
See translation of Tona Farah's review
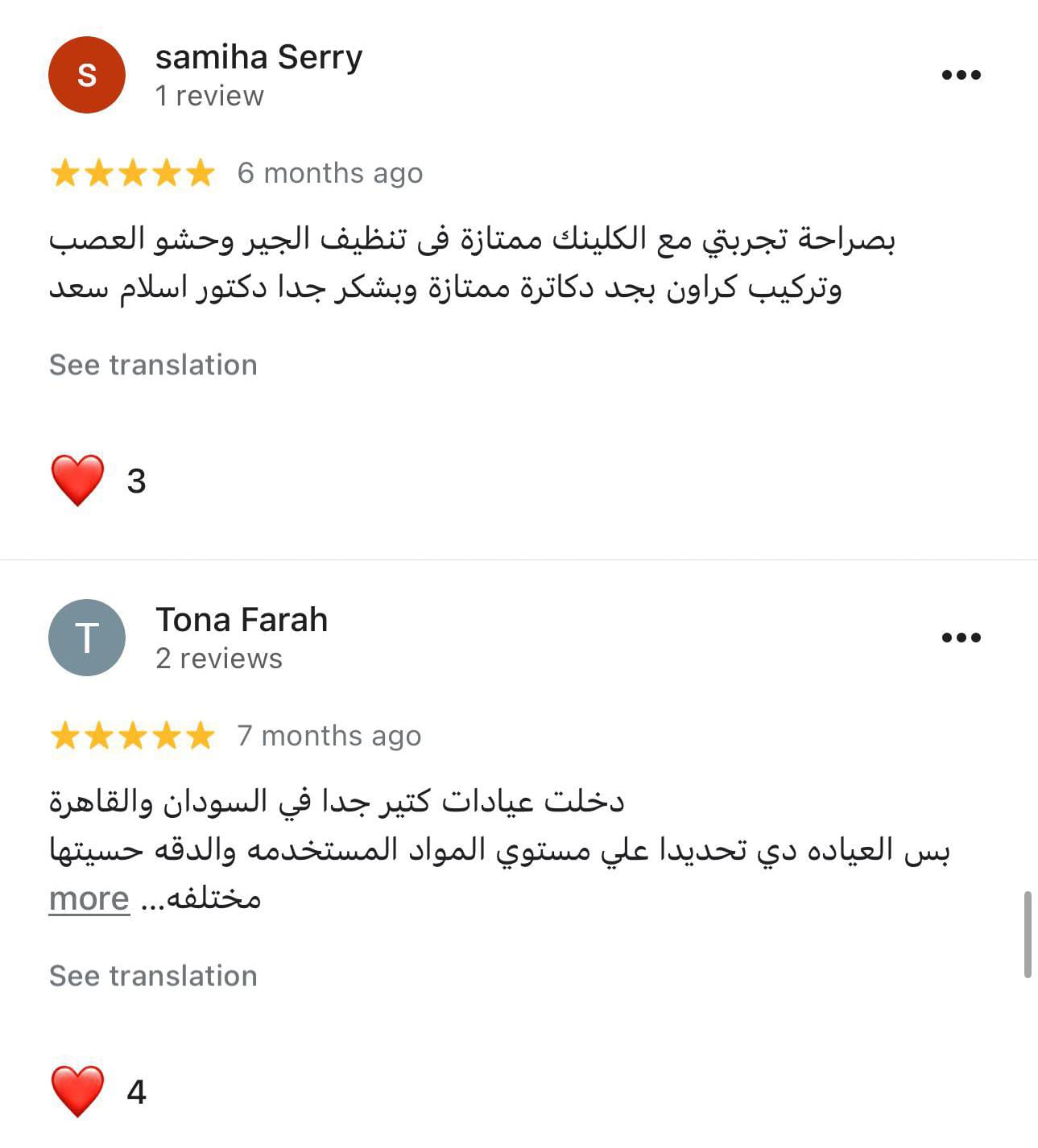pos(153,976)
